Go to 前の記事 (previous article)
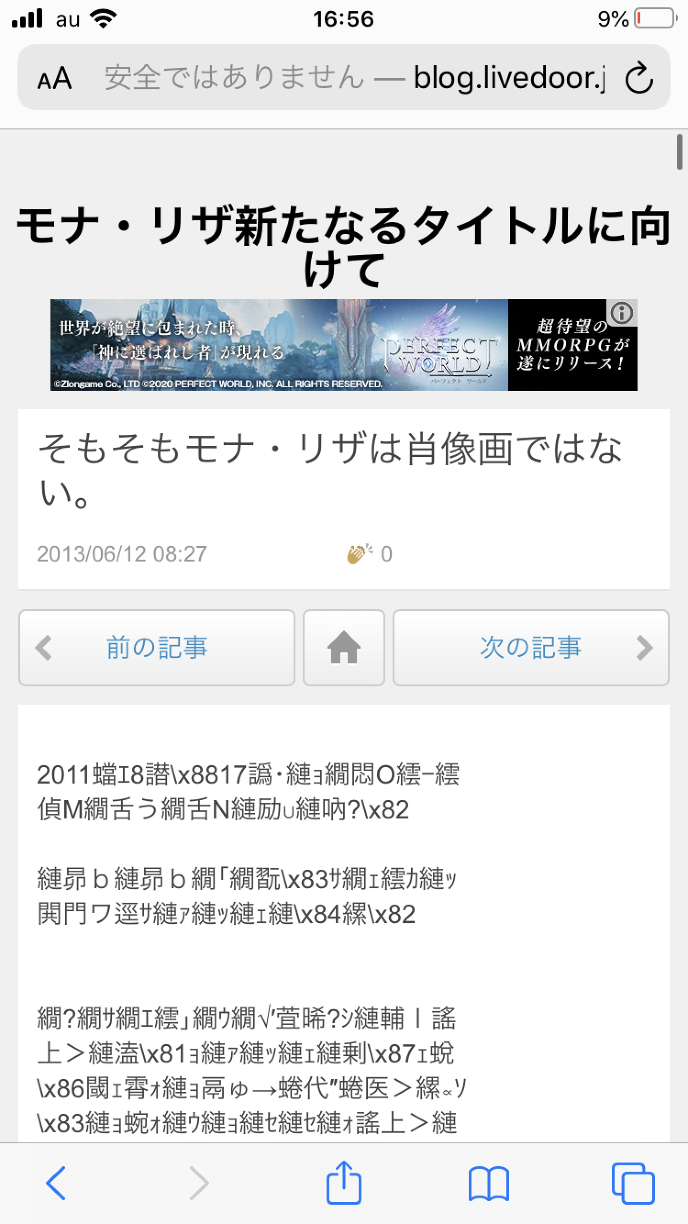 click(156, 648)
